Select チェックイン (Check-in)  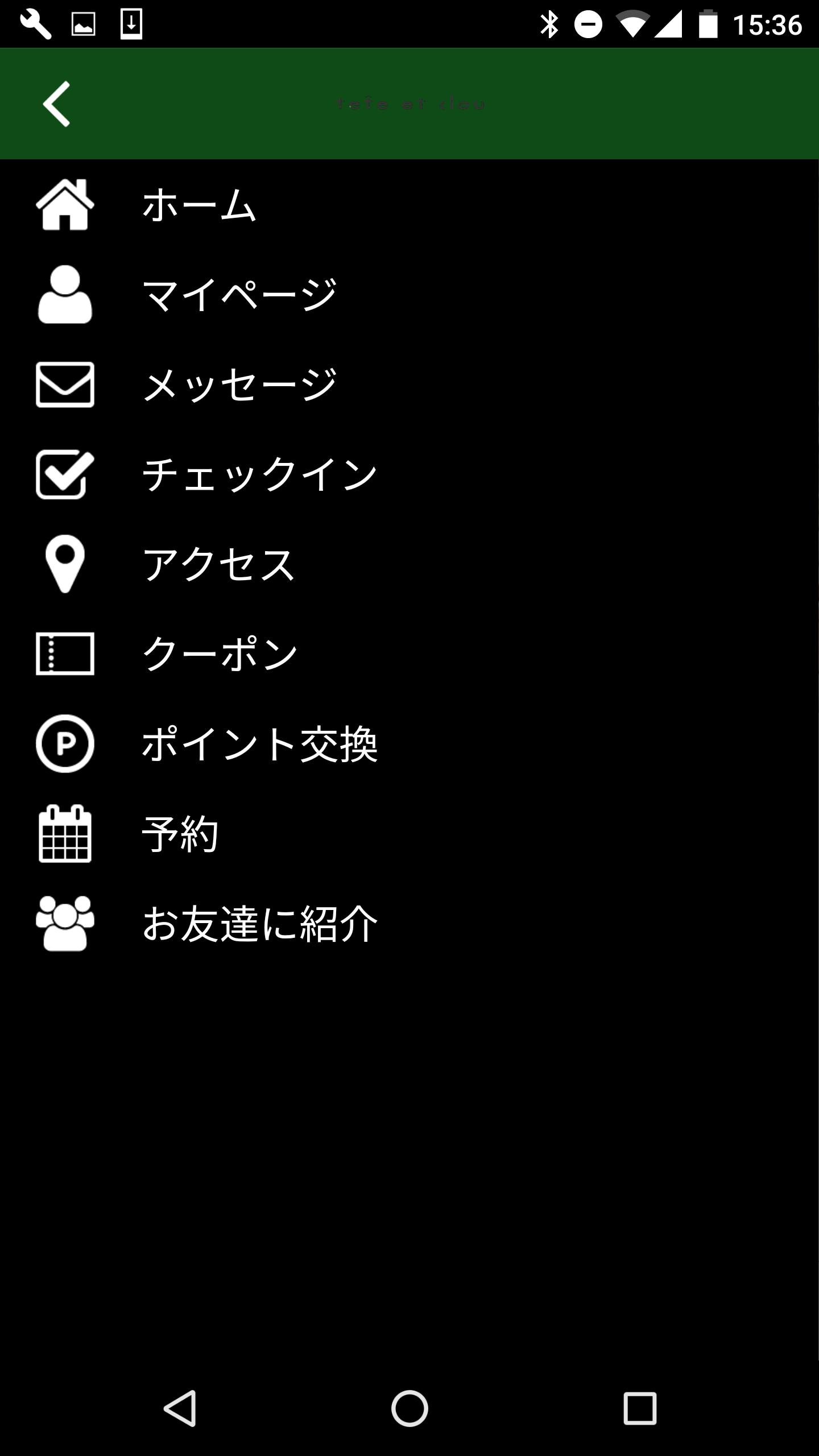point(259,474)
